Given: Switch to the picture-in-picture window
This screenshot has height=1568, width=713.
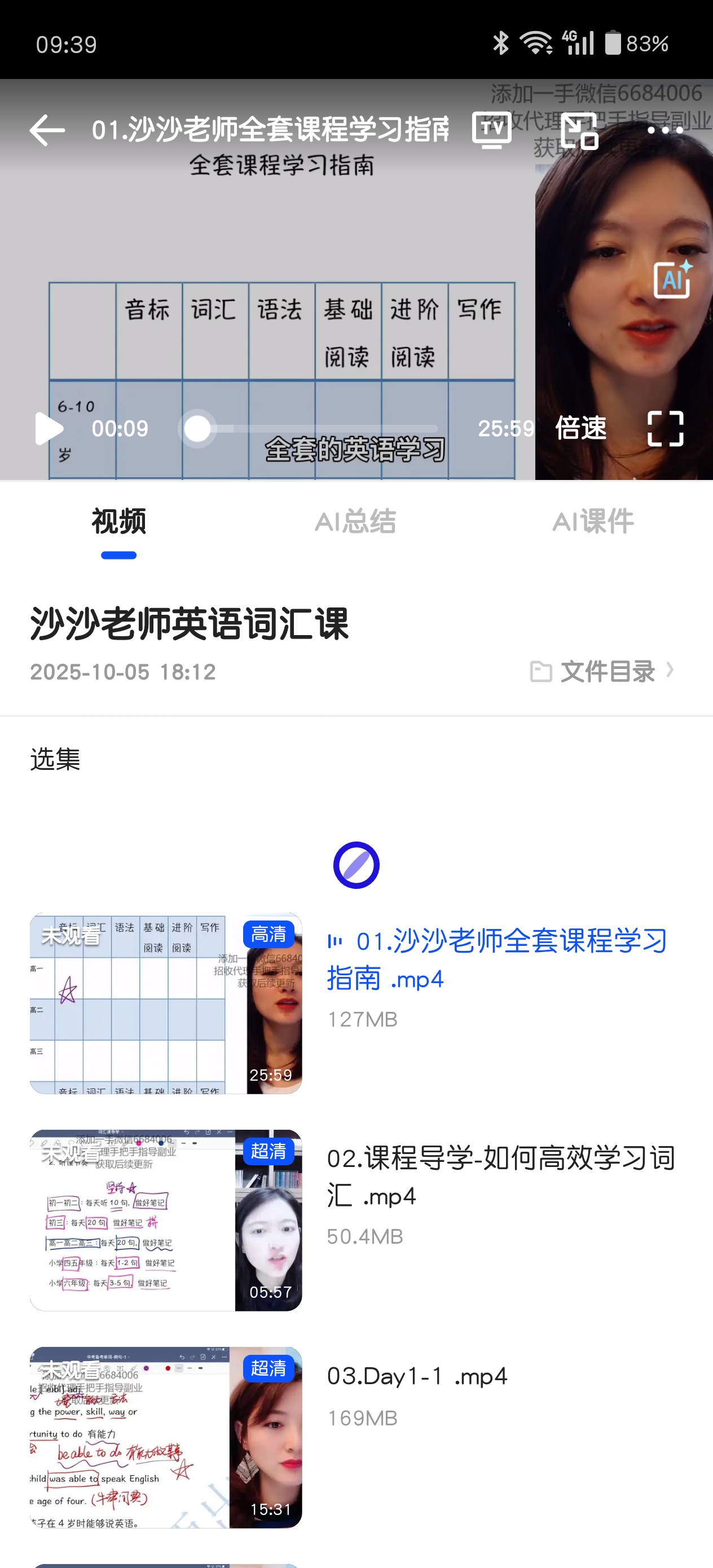Looking at the screenshot, I should point(578,130).
